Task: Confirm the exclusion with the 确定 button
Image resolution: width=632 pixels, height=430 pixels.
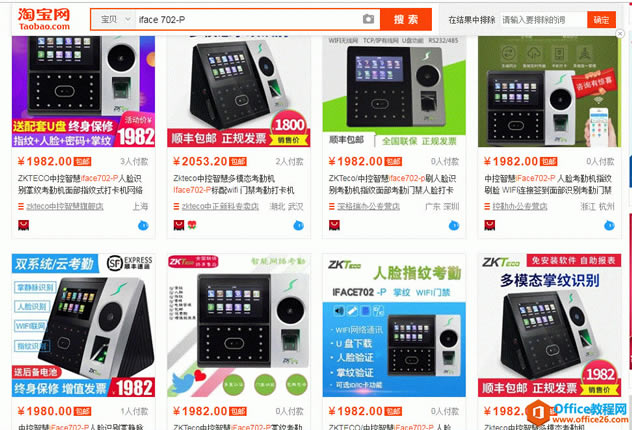Action: pos(601,19)
